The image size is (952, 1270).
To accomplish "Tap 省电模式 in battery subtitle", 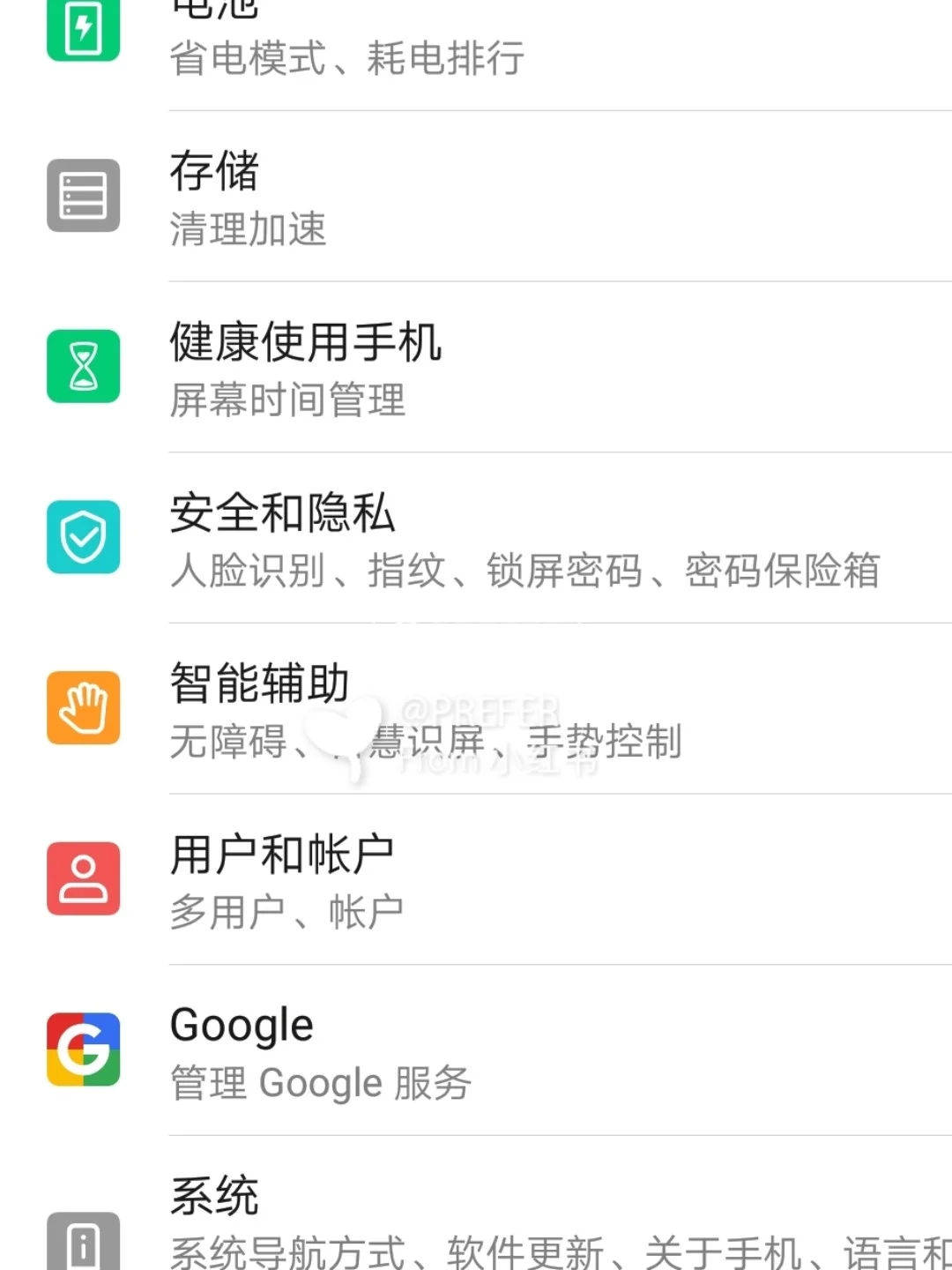I will tap(248, 60).
